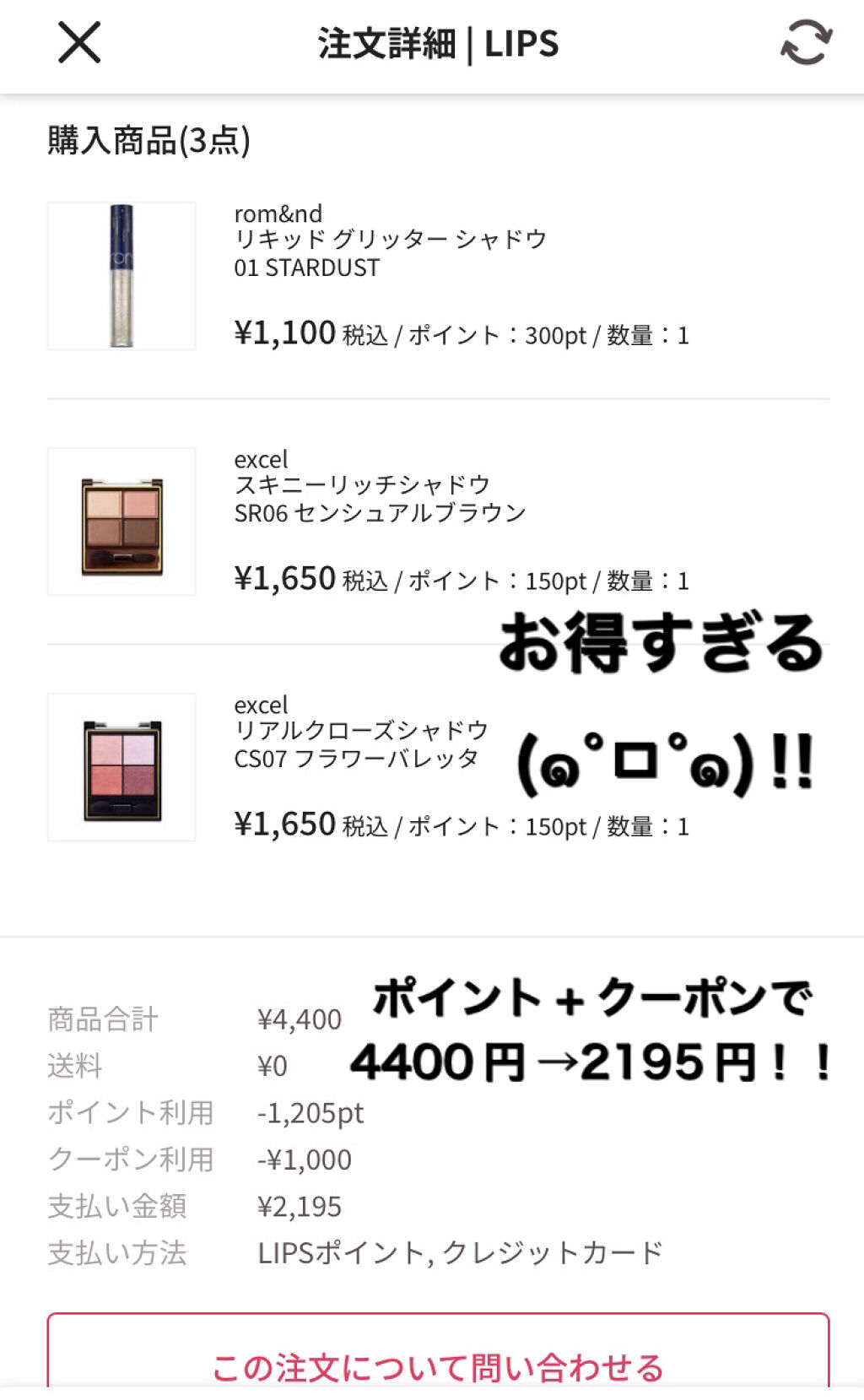The width and height of the screenshot is (864, 1400).
Task: Open excel Real Close Shadow CS07 product
Action: pyautogui.click(x=121, y=767)
